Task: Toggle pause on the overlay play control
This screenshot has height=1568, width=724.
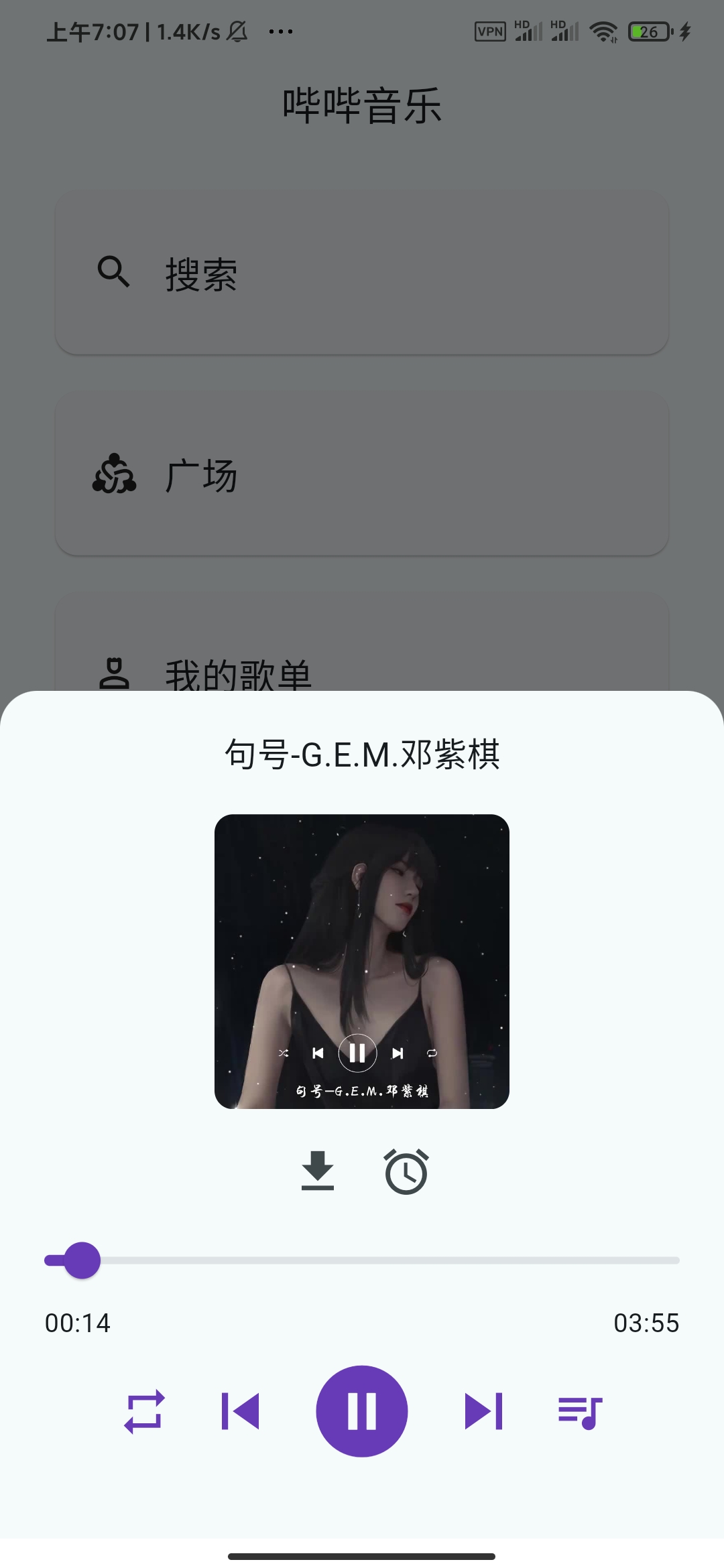Action: click(x=357, y=1053)
